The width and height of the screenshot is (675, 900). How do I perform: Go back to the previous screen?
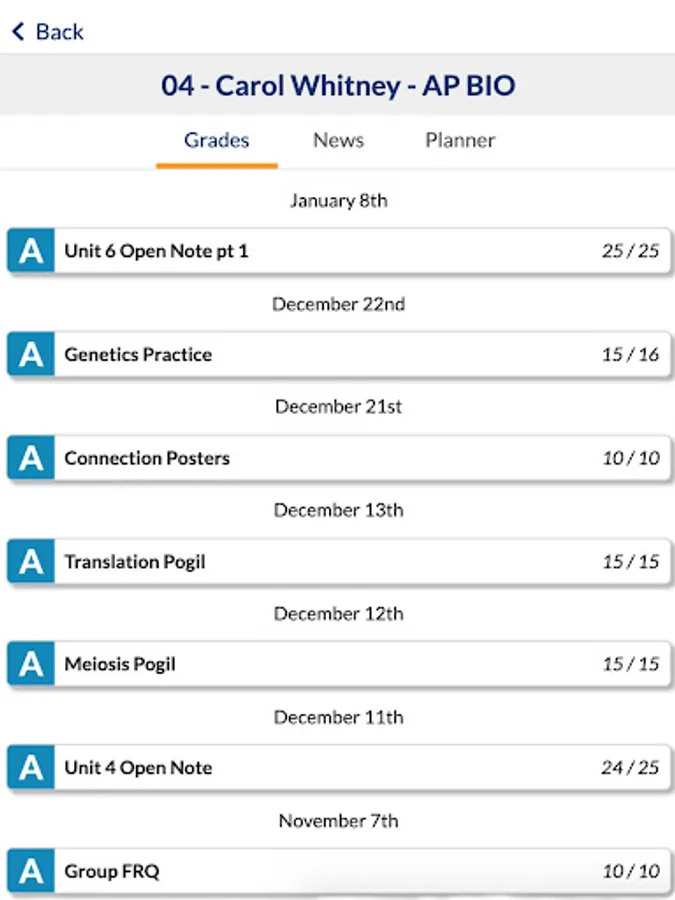(47, 32)
